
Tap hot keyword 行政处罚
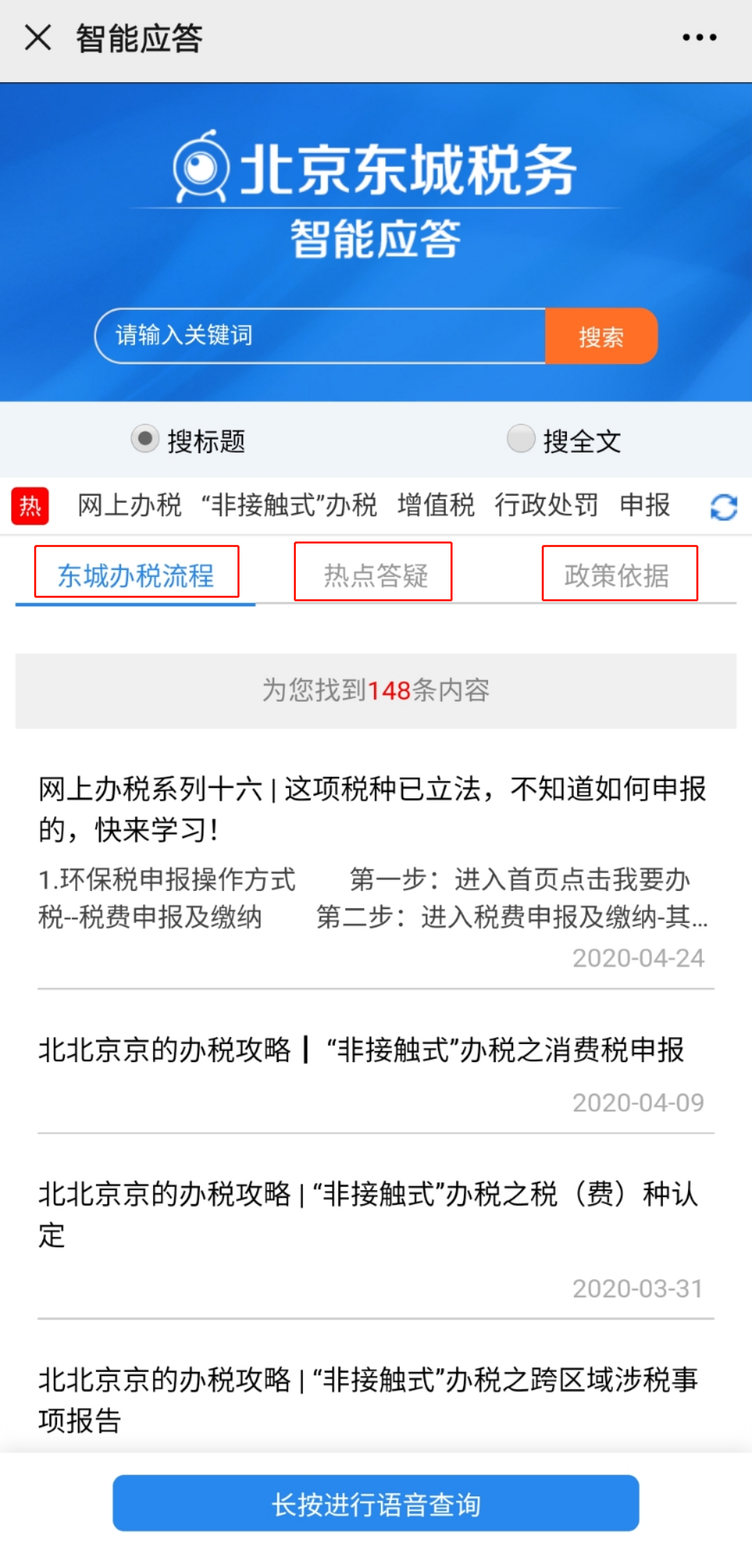click(x=547, y=505)
